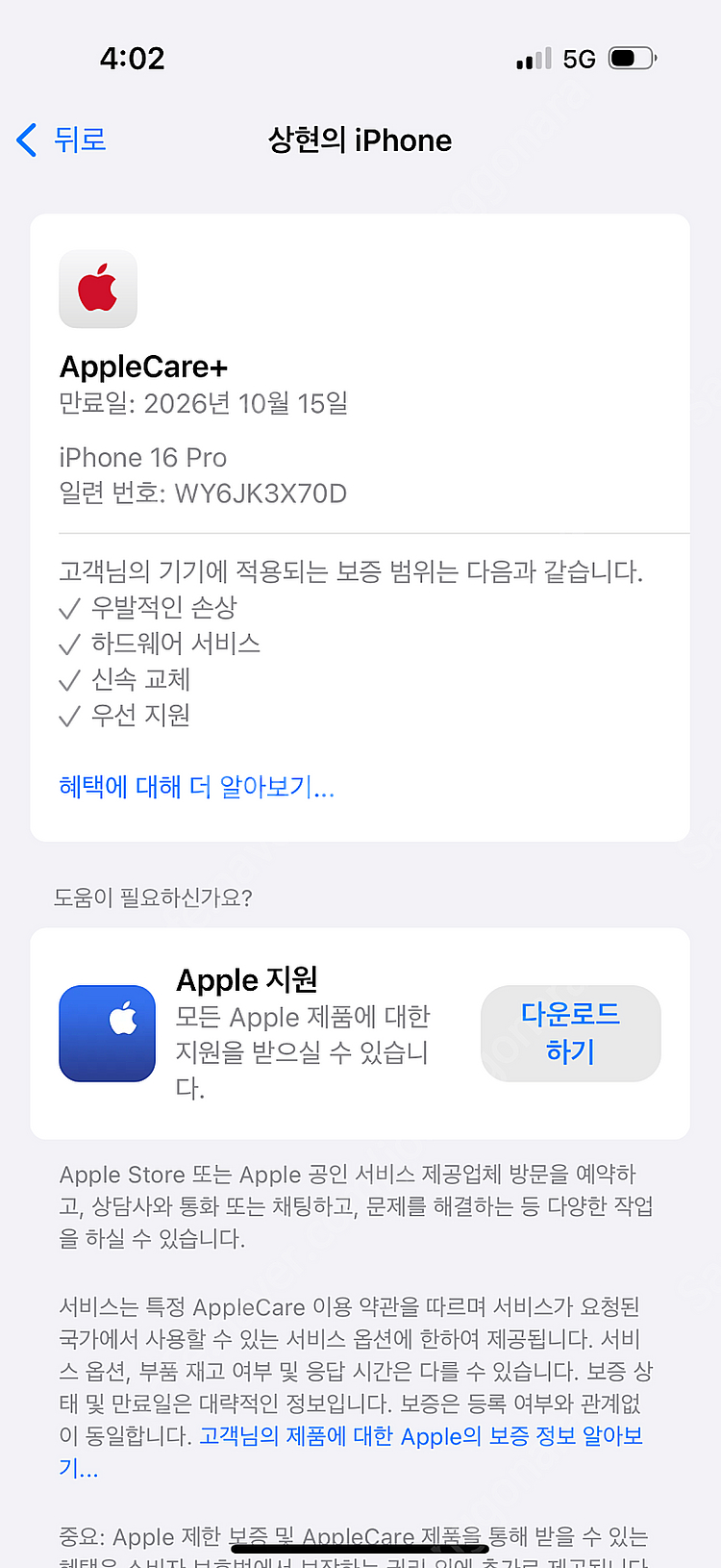Tap 다운로드하기 for Apple 지원
This screenshot has width=721, height=1568.
(x=570, y=1033)
